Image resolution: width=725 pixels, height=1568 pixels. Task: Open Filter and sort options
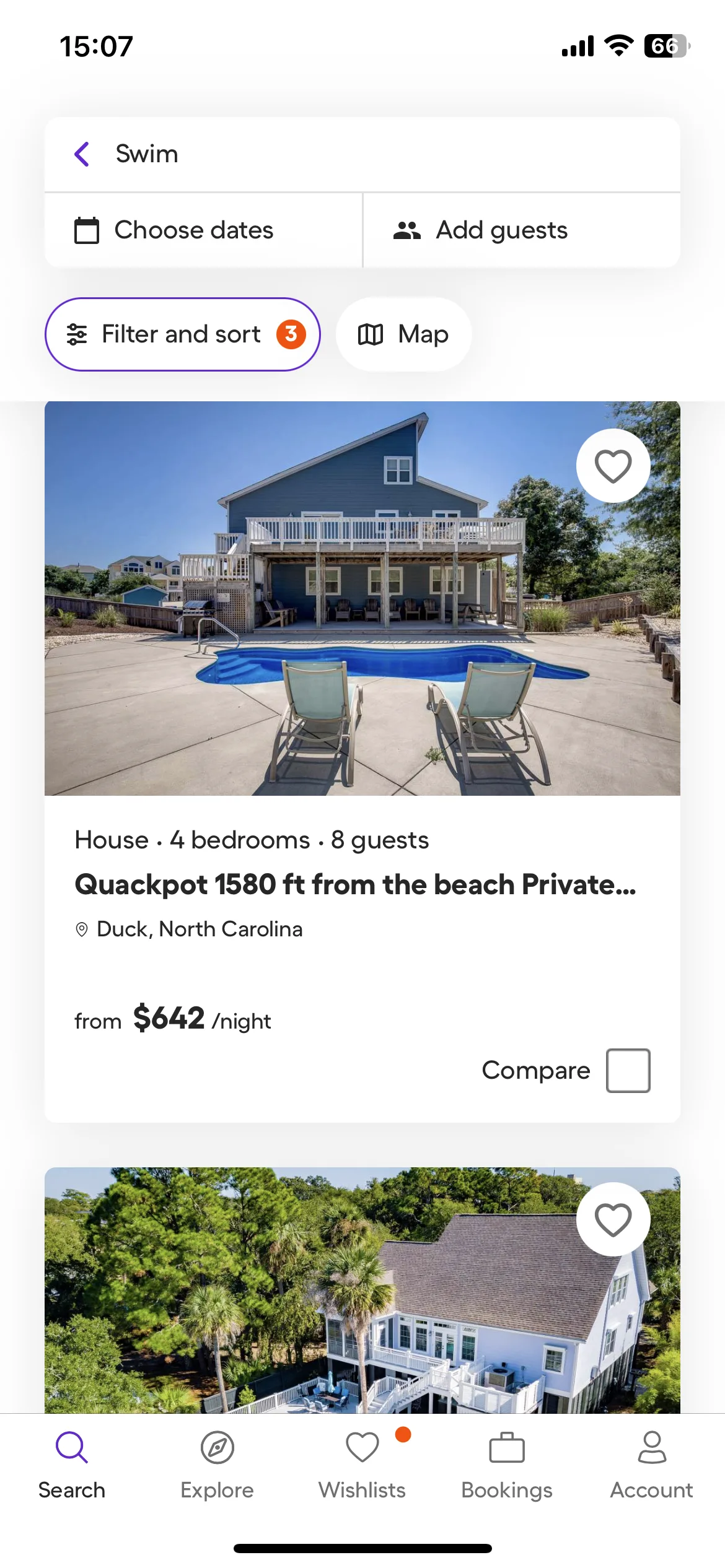[x=182, y=334]
